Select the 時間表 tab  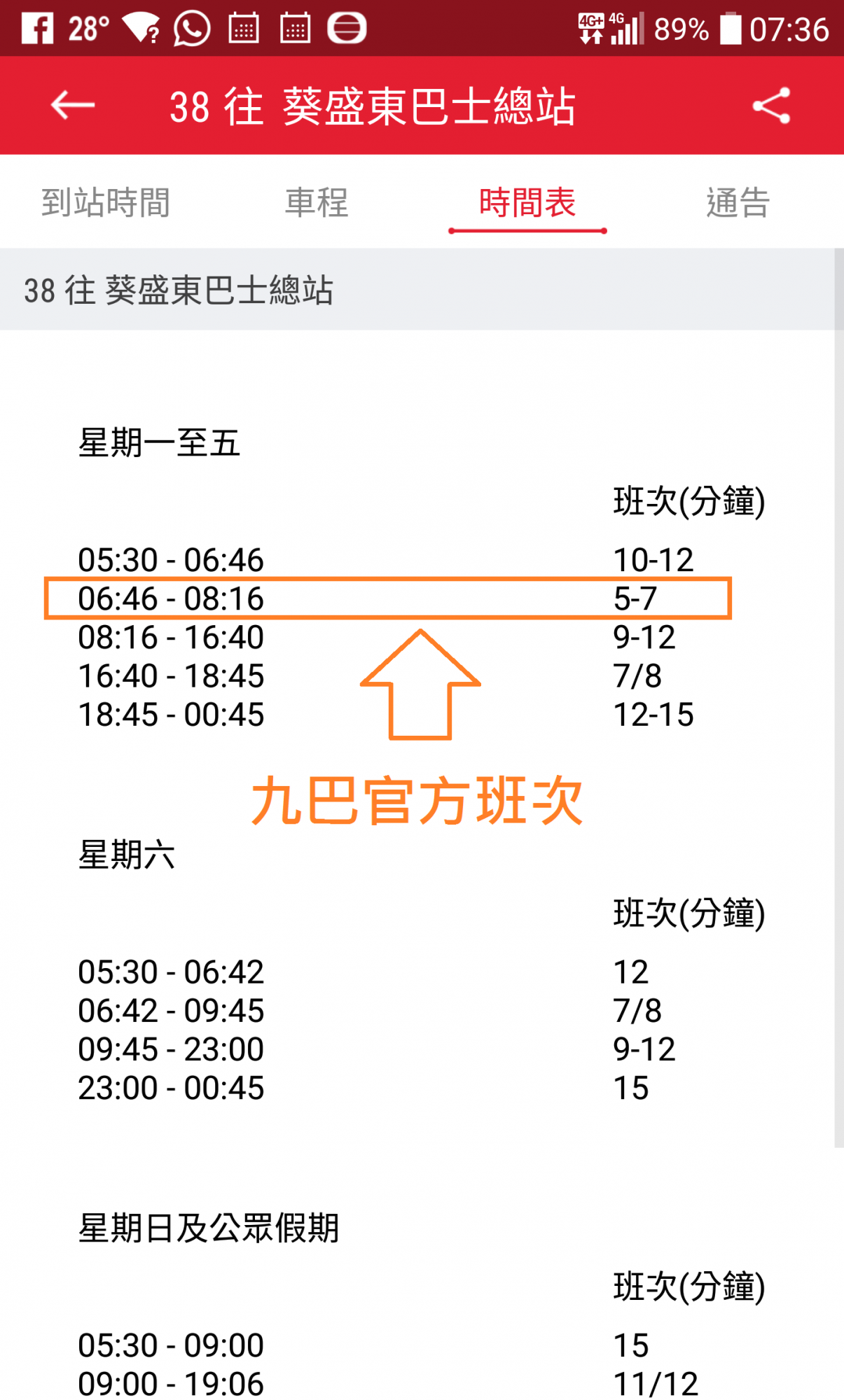click(527, 203)
